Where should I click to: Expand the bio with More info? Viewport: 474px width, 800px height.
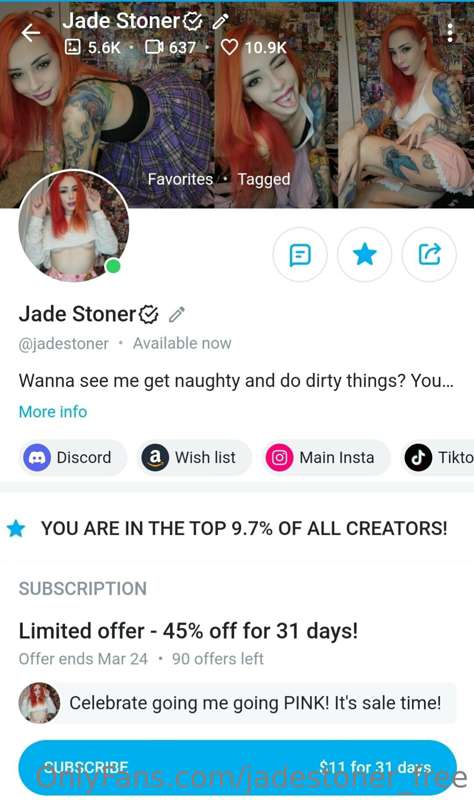53,412
